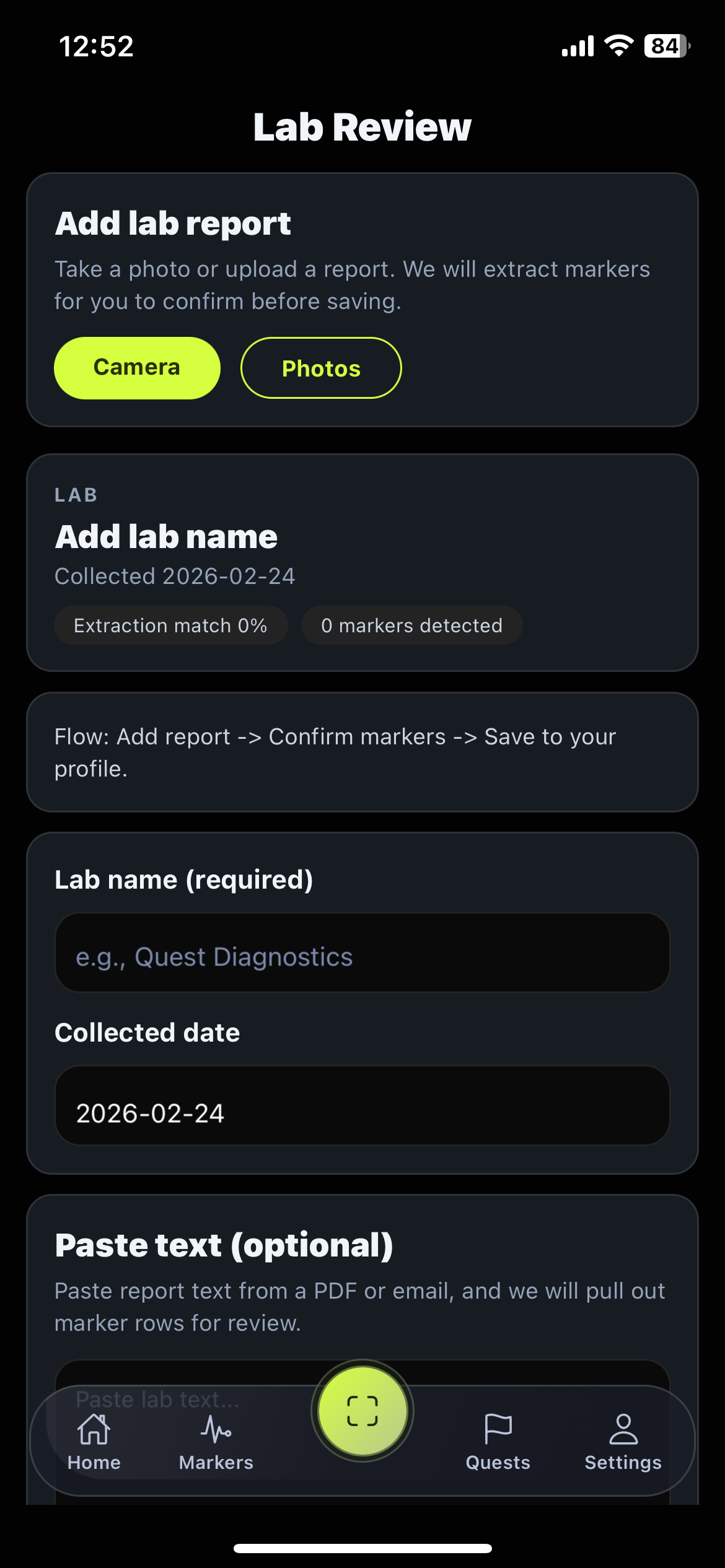
Task: Select the Camera capture mode
Action: click(x=136, y=367)
